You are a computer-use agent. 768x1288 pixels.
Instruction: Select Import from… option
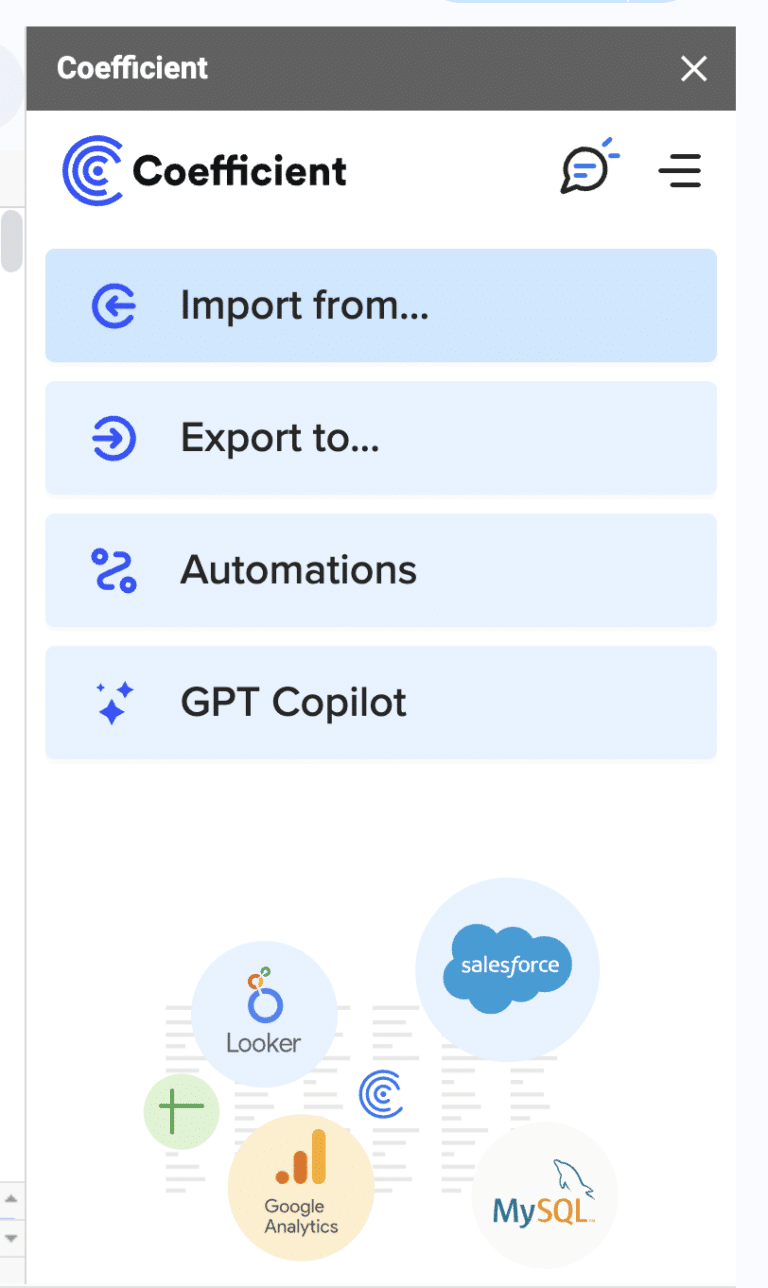(x=381, y=305)
